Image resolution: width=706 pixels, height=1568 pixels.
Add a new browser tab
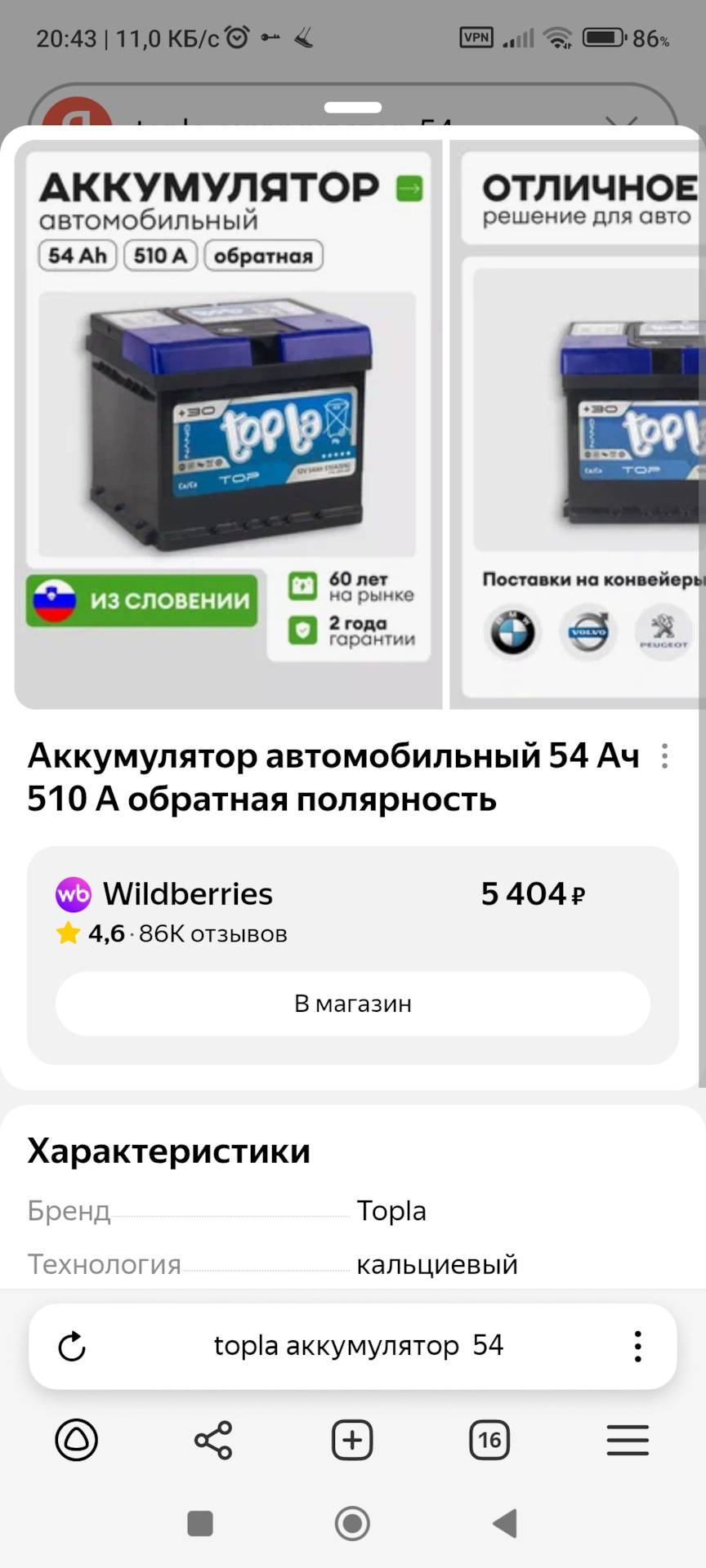pyautogui.click(x=352, y=1440)
